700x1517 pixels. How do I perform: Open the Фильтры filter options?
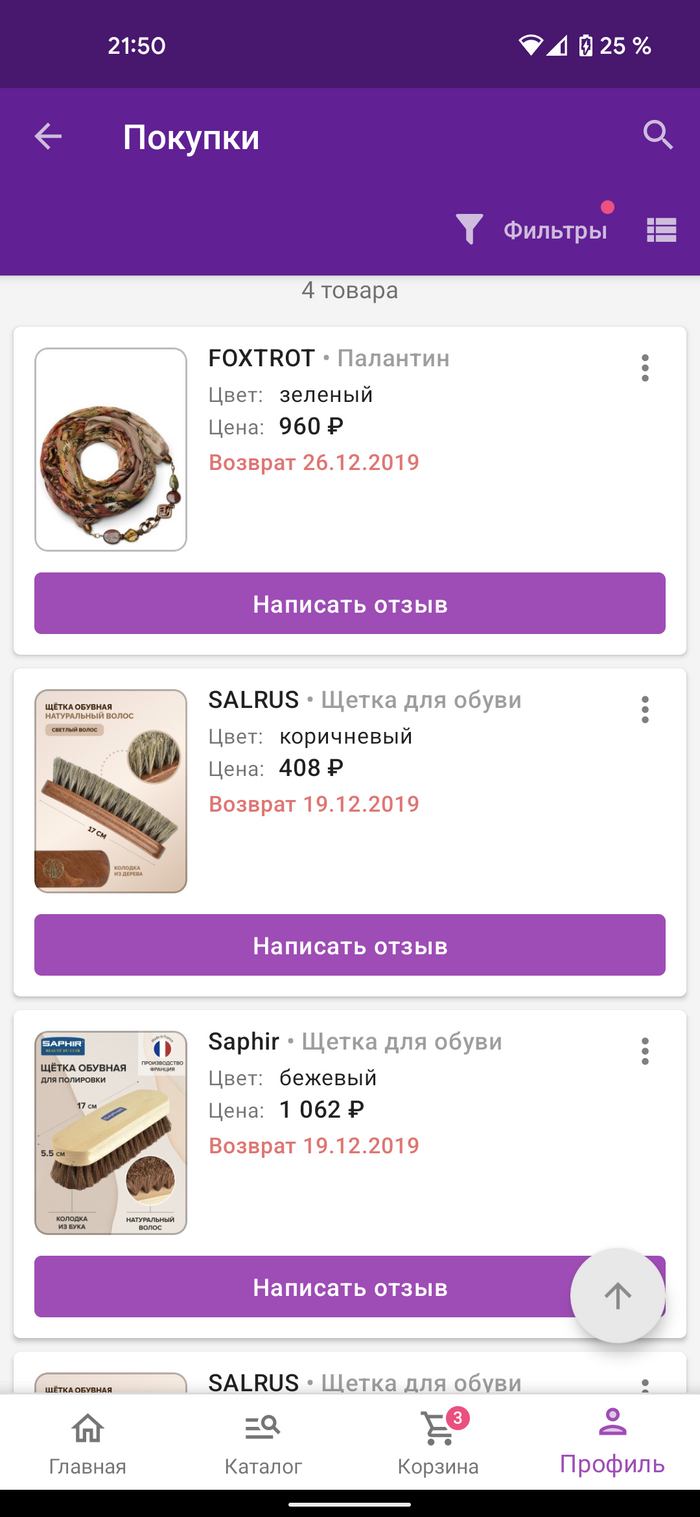(x=532, y=230)
